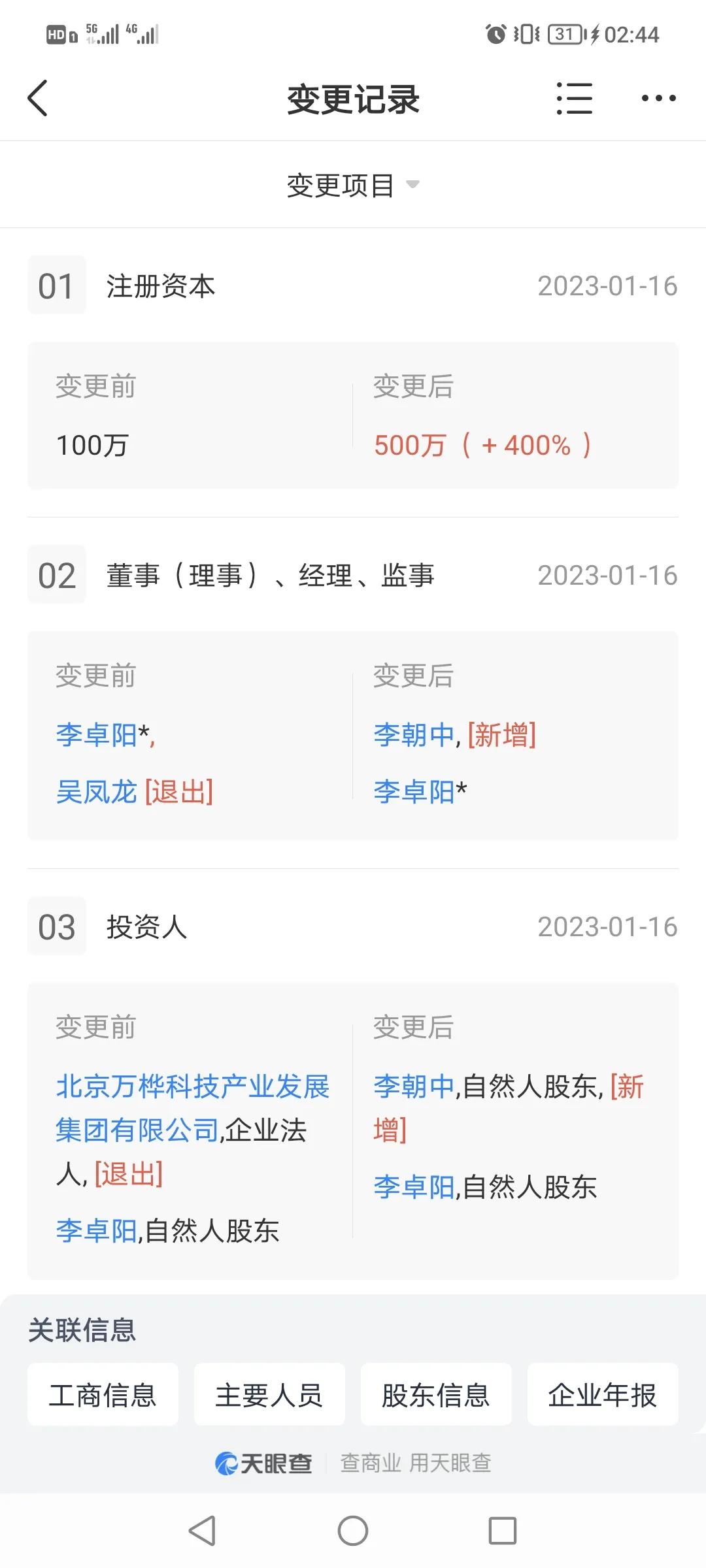Screen dimensions: 706x1568
Task: Expand section 03 投资人 record
Action: (x=146, y=926)
